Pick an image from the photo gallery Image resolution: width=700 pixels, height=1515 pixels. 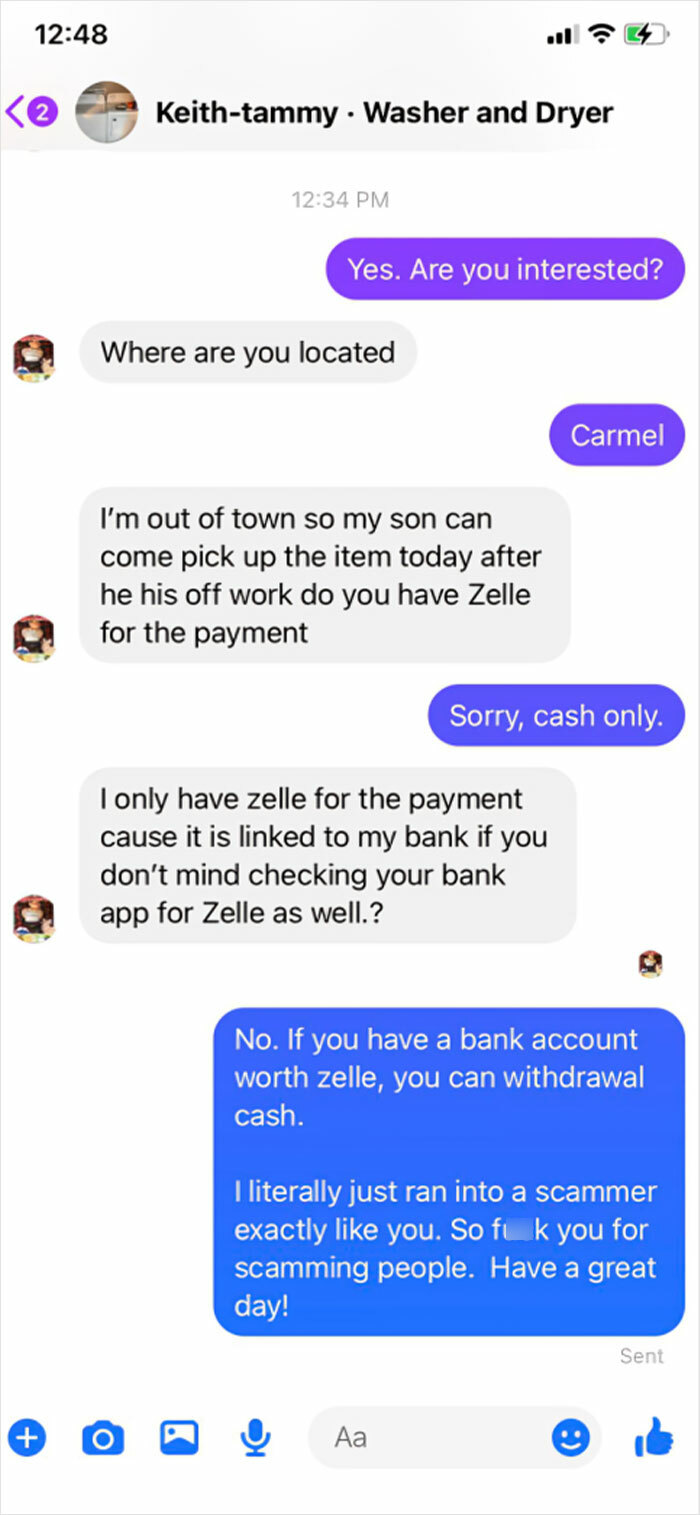(x=180, y=1438)
